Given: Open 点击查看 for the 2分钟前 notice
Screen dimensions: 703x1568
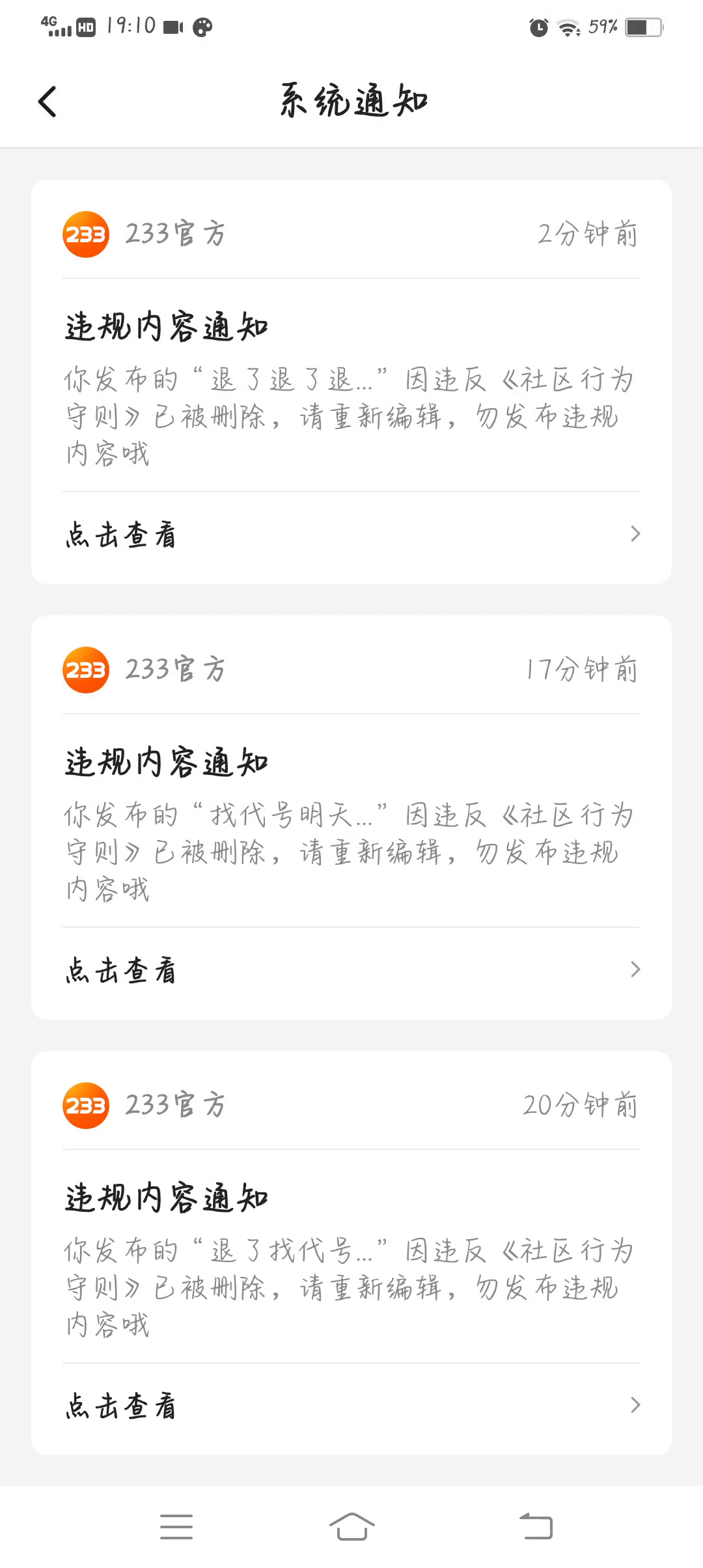Looking at the screenshot, I should [x=351, y=535].
